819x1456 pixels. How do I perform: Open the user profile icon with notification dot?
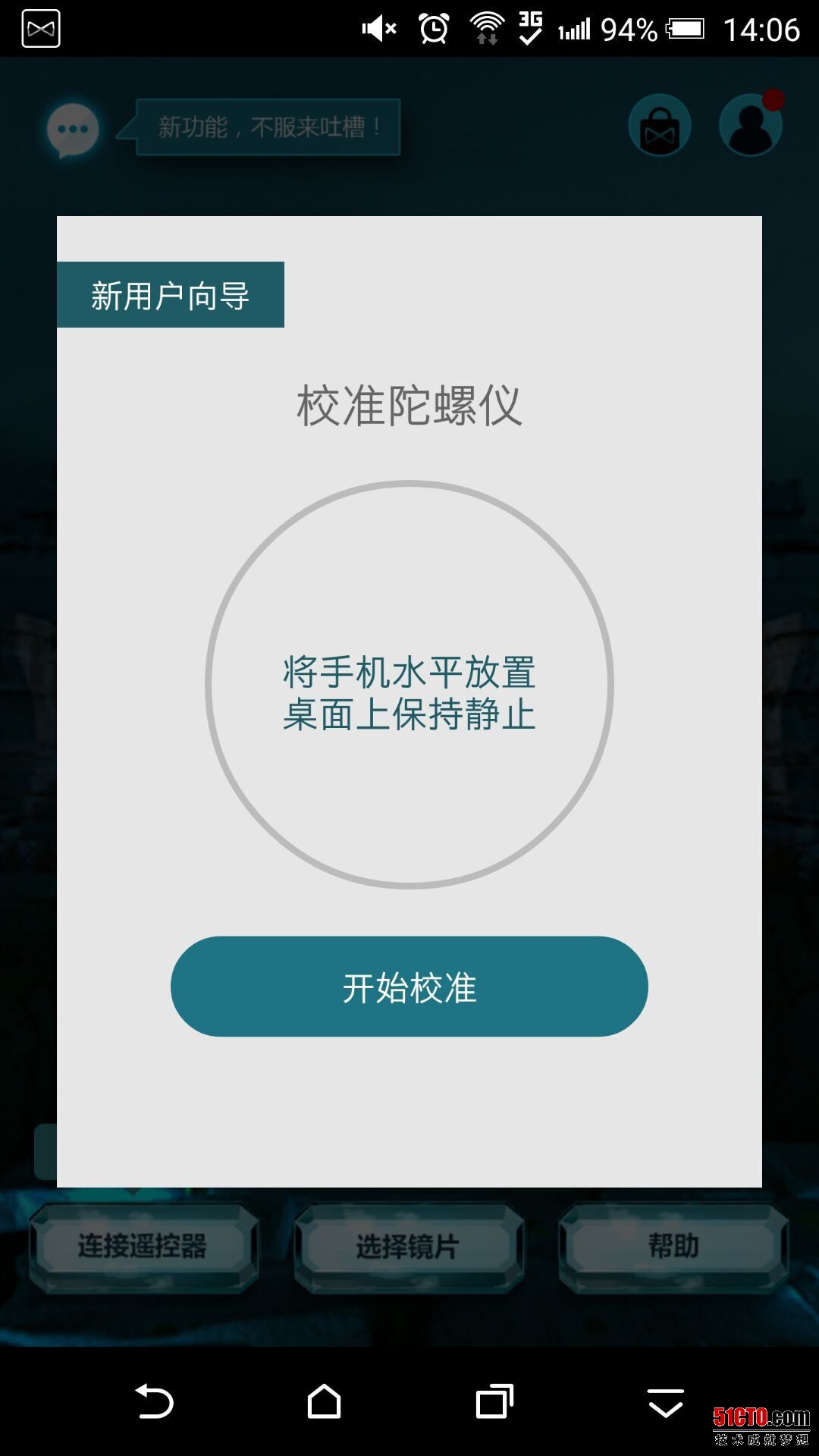point(749,124)
